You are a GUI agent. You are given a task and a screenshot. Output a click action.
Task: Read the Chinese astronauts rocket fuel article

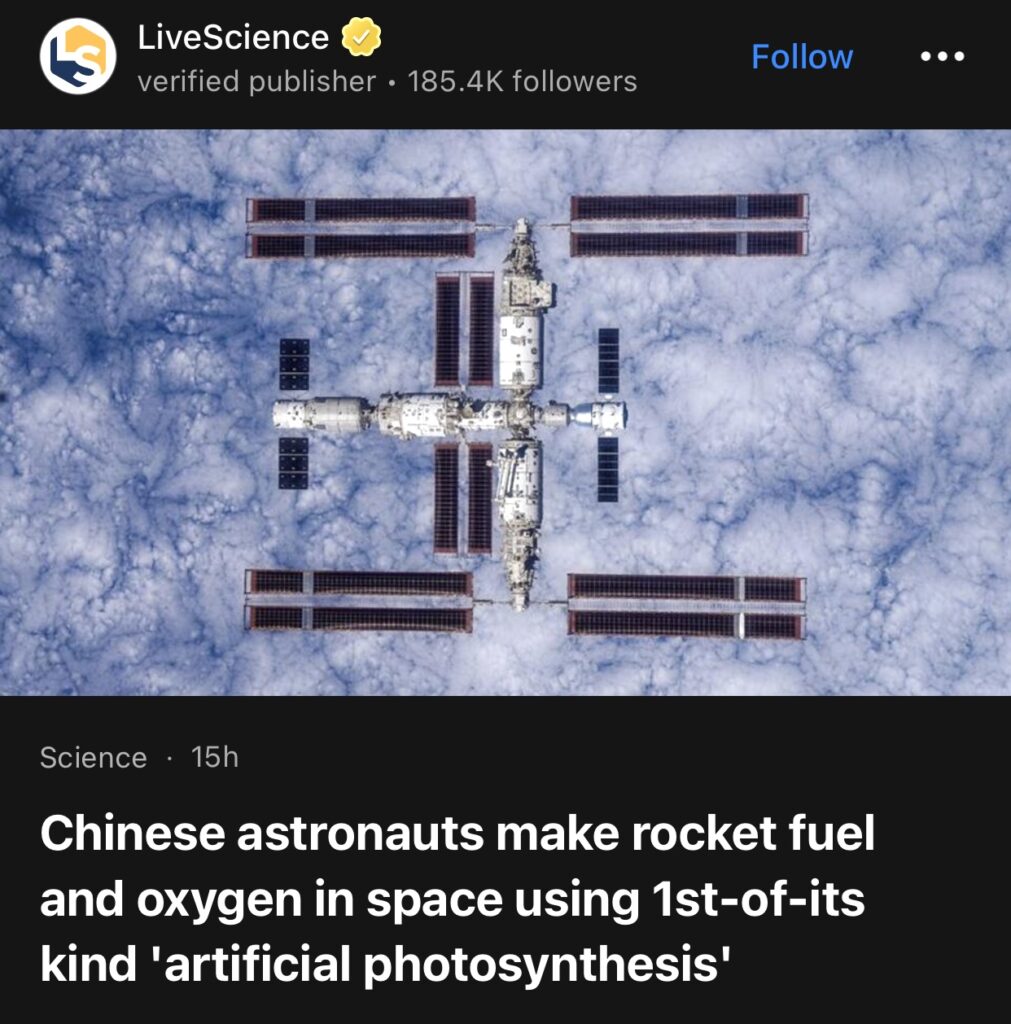pyautogui.click(x=457, y=899)
